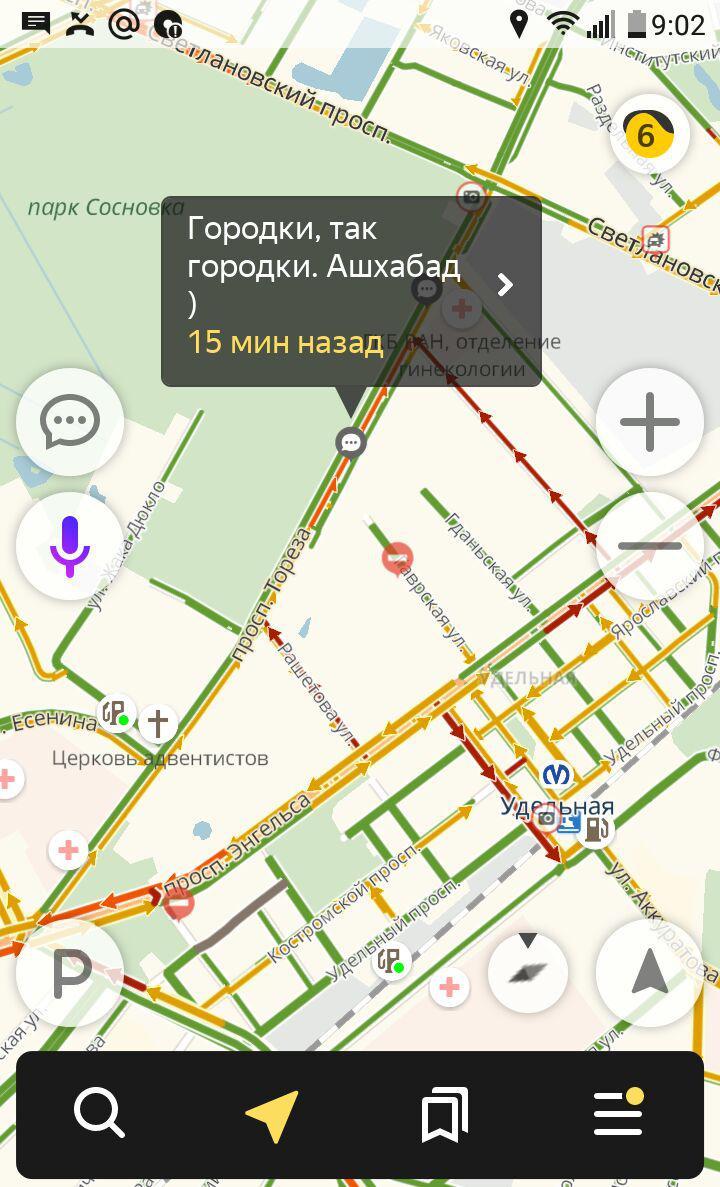This screenshot has height=1187, width=720.
Task: Tap the road chat button
Action: (70, 421)
